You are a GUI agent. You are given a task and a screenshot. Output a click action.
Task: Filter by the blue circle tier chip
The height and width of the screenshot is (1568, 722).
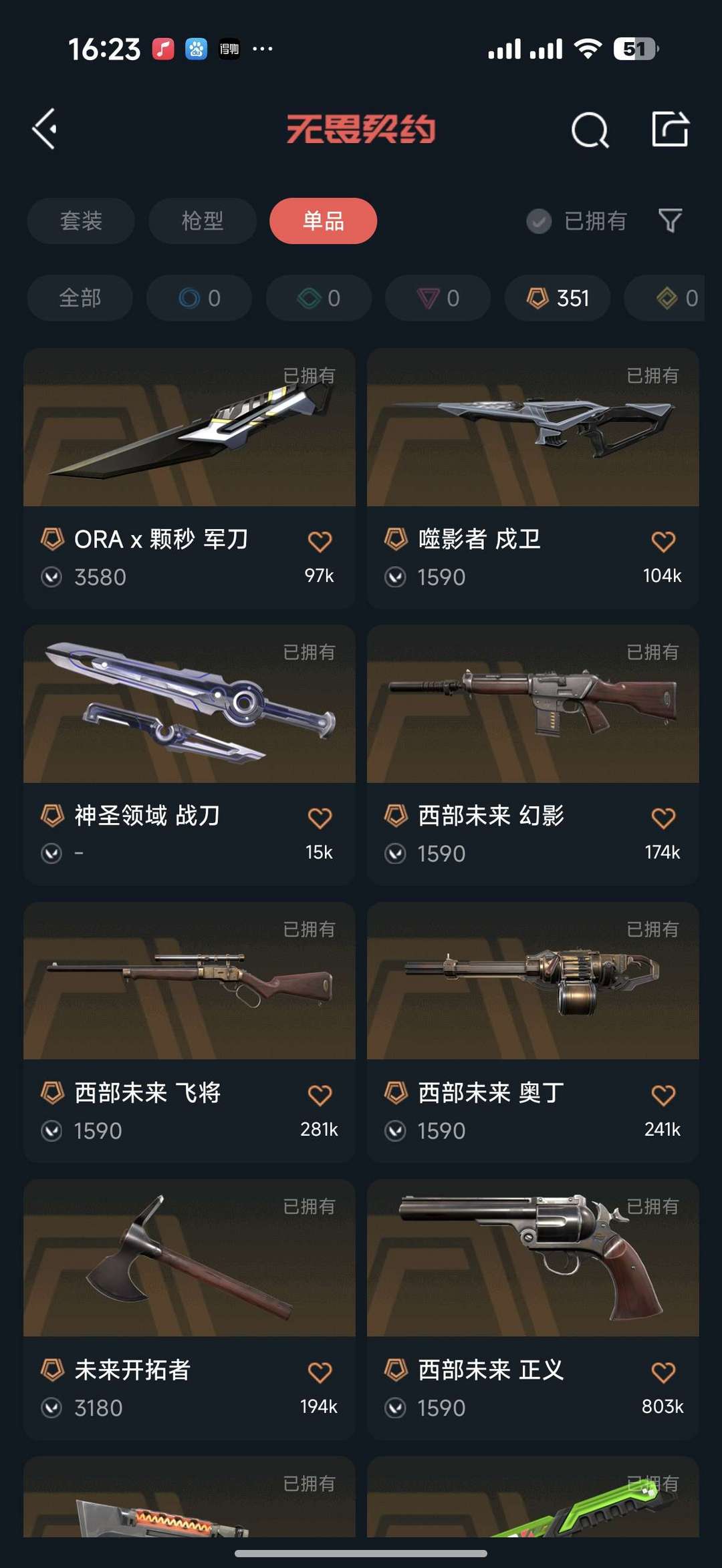199,298
